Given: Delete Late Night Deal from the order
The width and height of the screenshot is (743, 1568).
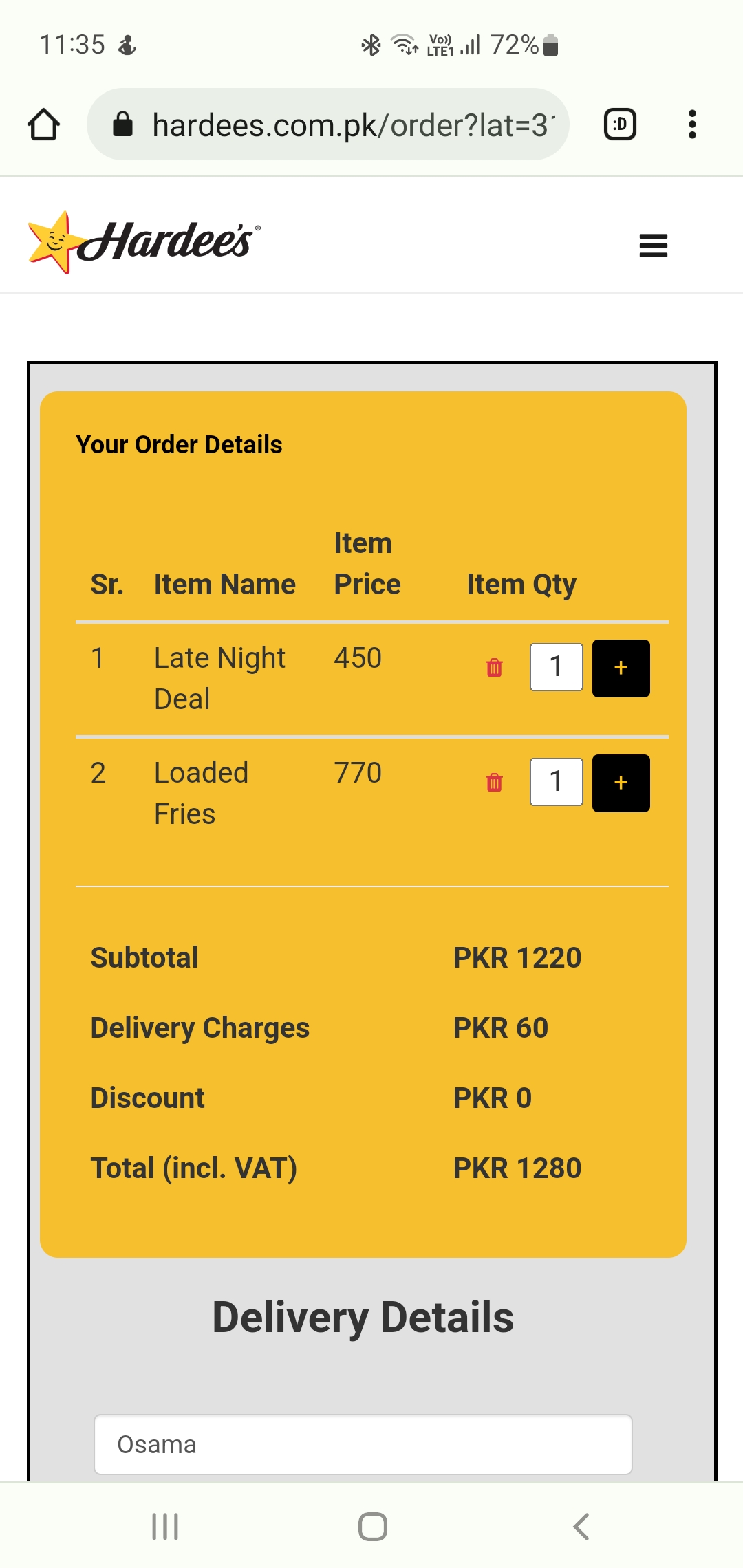Looking at the screenshot, I should tap(494, 668).
